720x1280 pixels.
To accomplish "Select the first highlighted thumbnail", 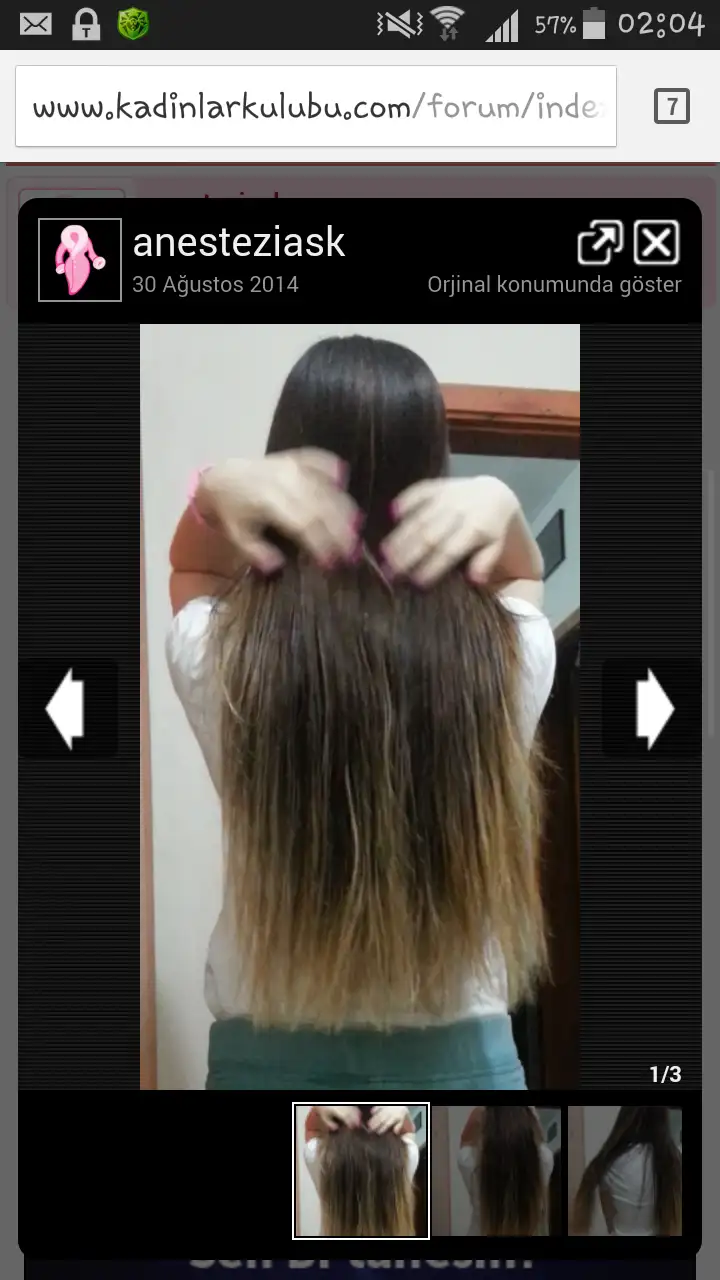I will [361, 1171].
